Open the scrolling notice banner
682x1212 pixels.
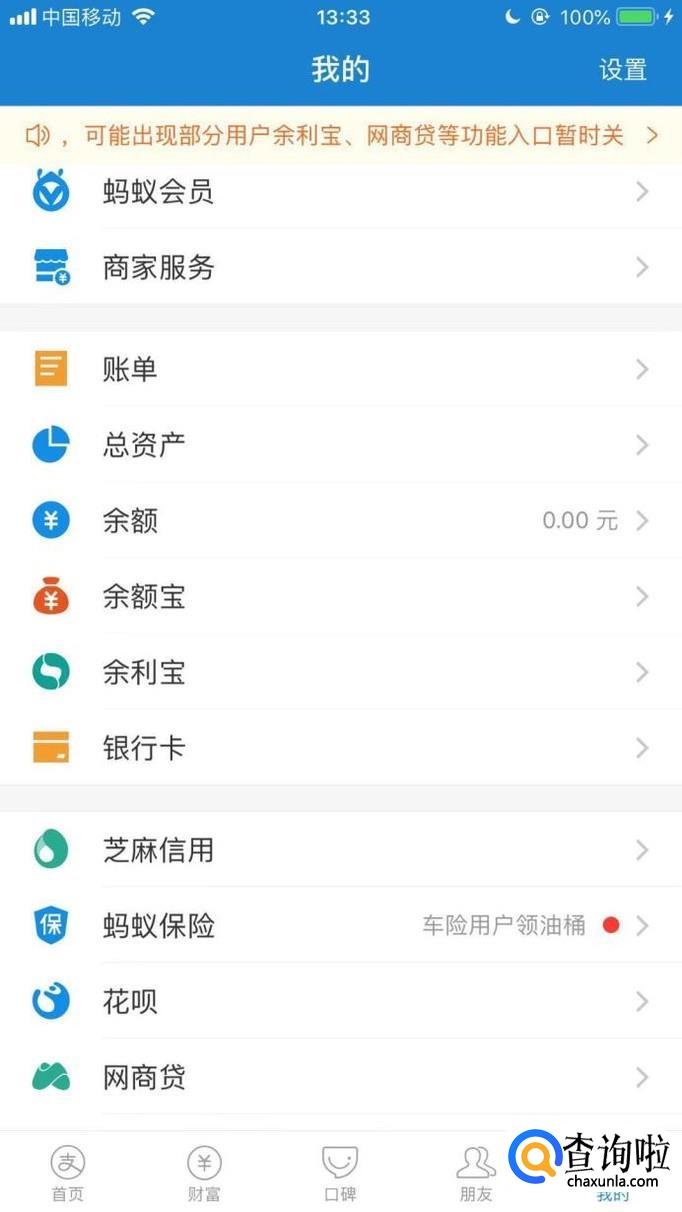pos(340,135)
